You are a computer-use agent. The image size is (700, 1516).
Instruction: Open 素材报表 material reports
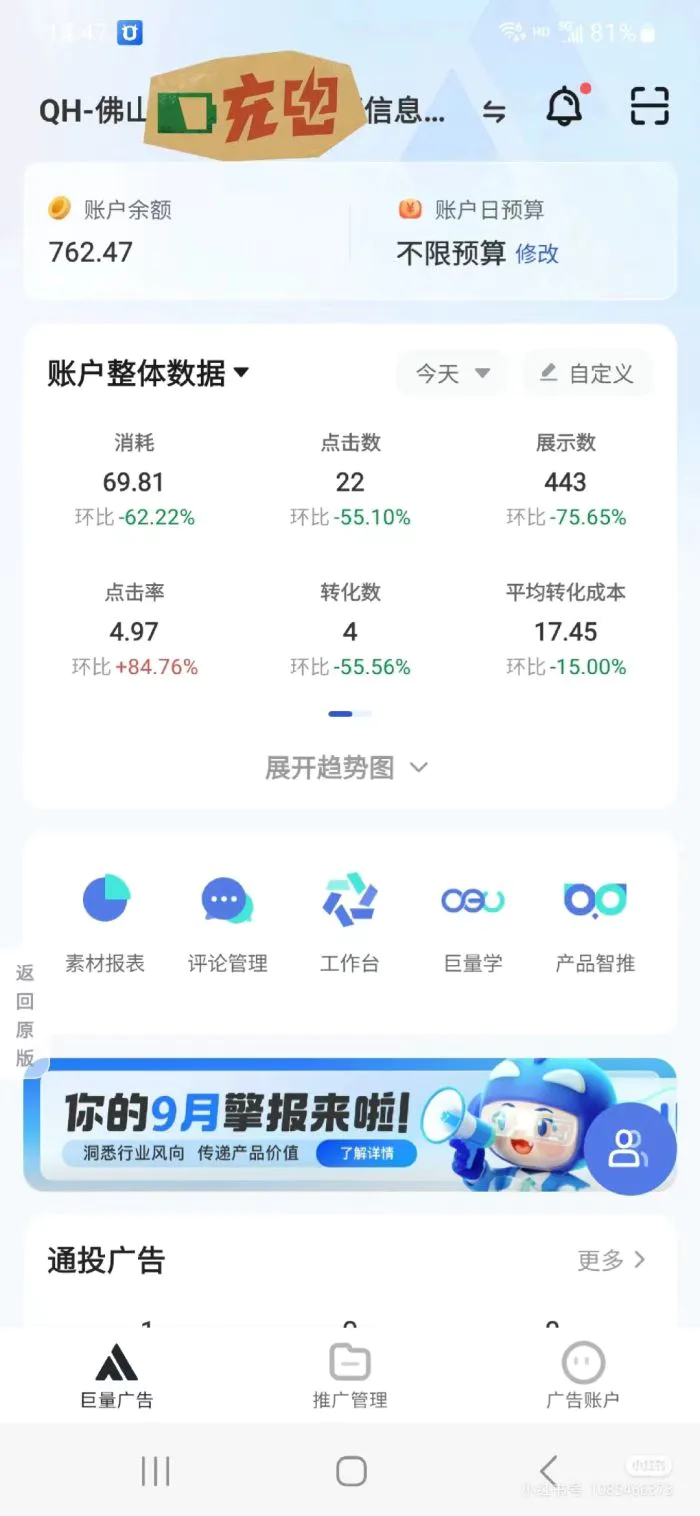point(105,922)
